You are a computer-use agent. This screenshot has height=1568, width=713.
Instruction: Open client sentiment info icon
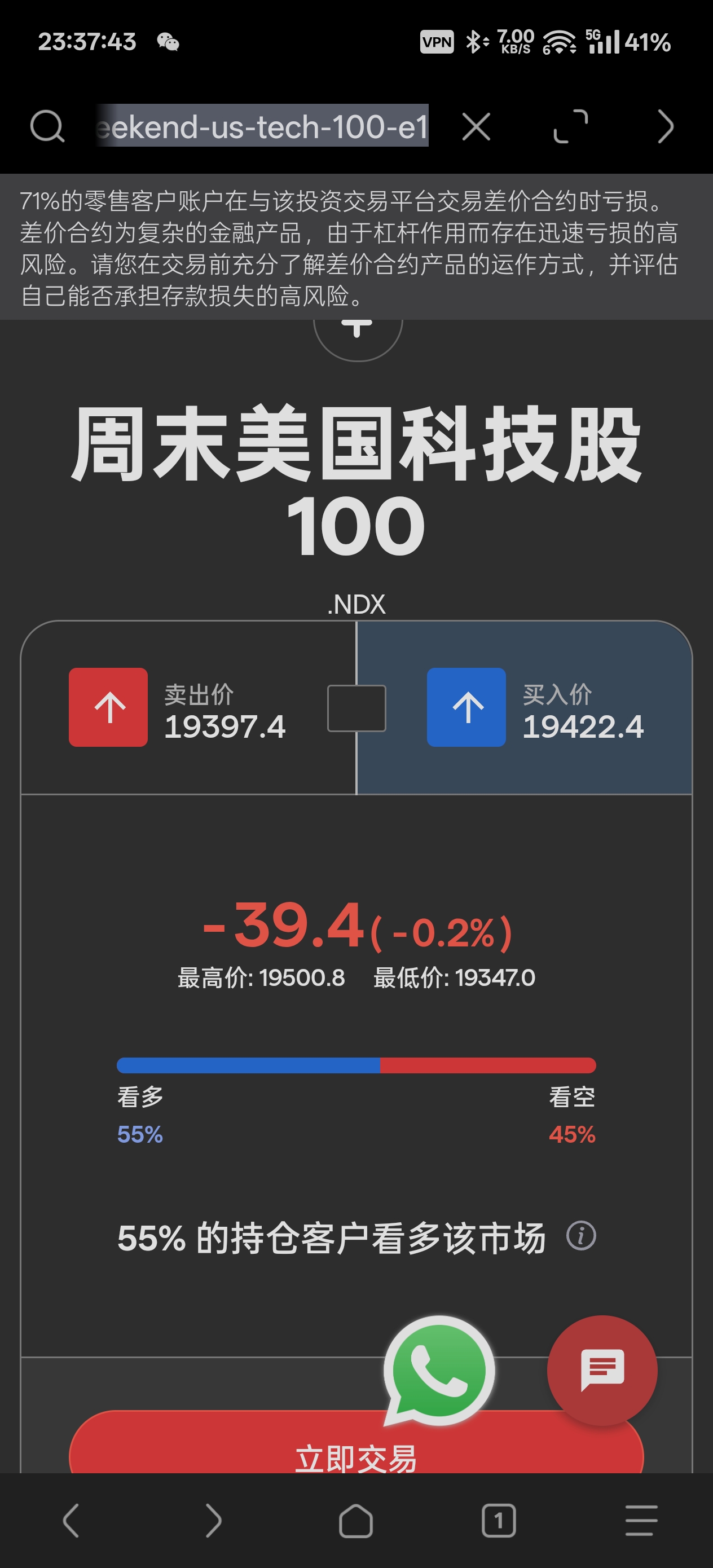(580, 1236)
